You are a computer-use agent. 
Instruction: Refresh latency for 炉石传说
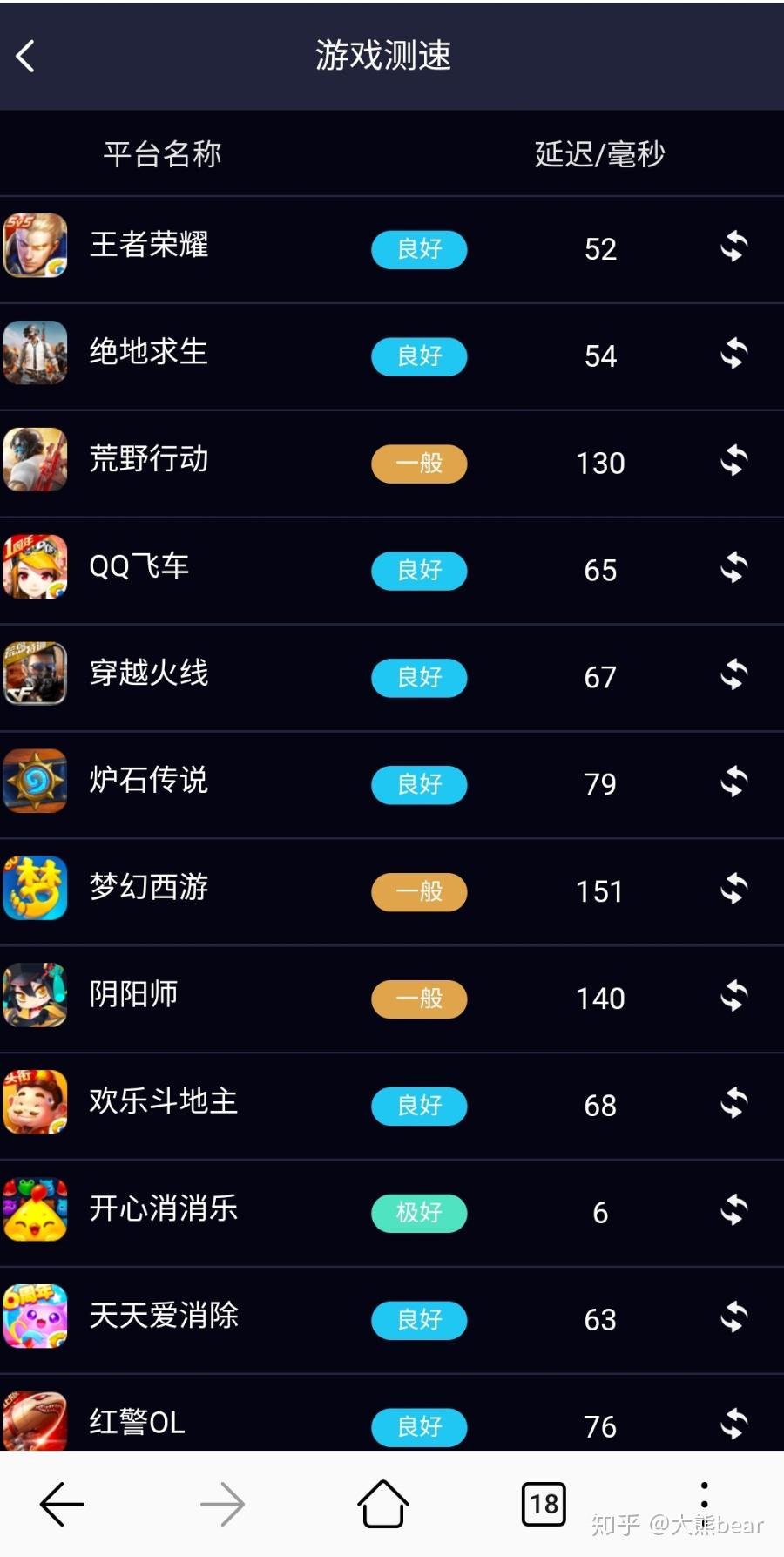(733, 783)
